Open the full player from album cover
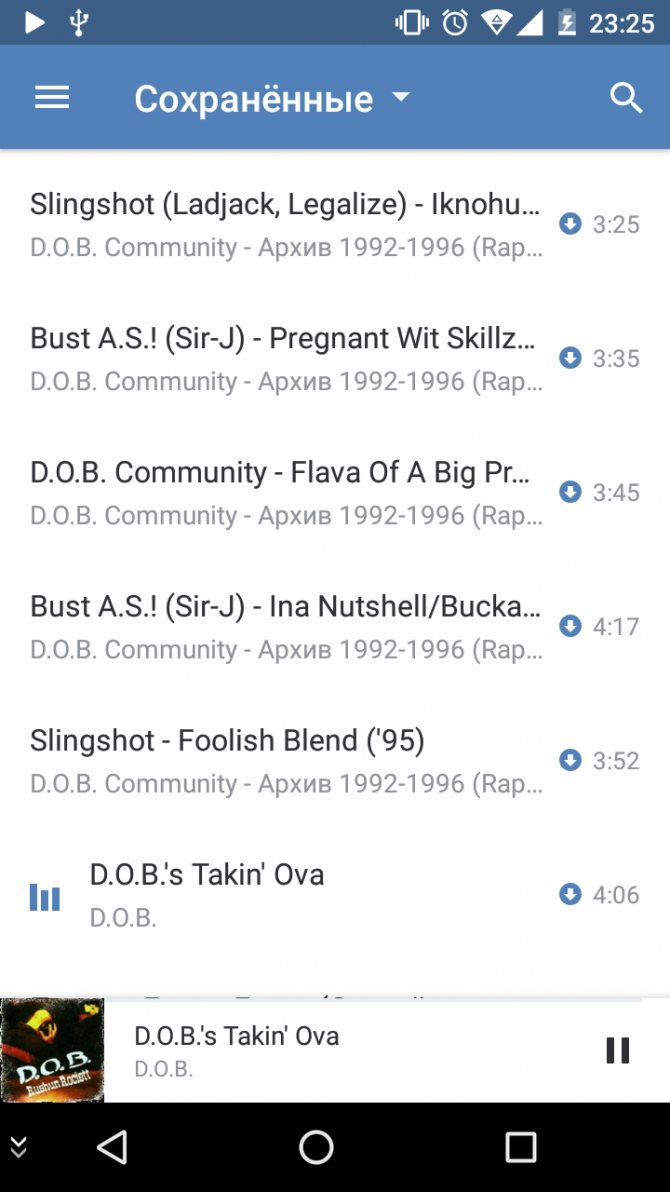This screenshot has width=670, height=1192. (52, 1050)
